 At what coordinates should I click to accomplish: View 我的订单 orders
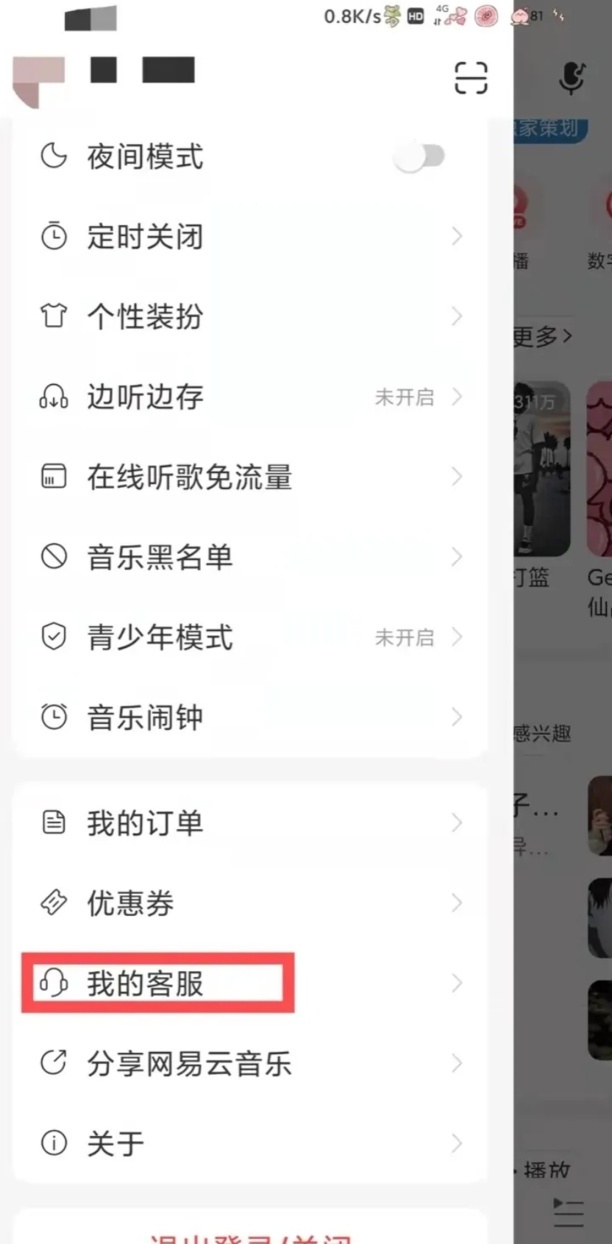click(x=250, y=824)
